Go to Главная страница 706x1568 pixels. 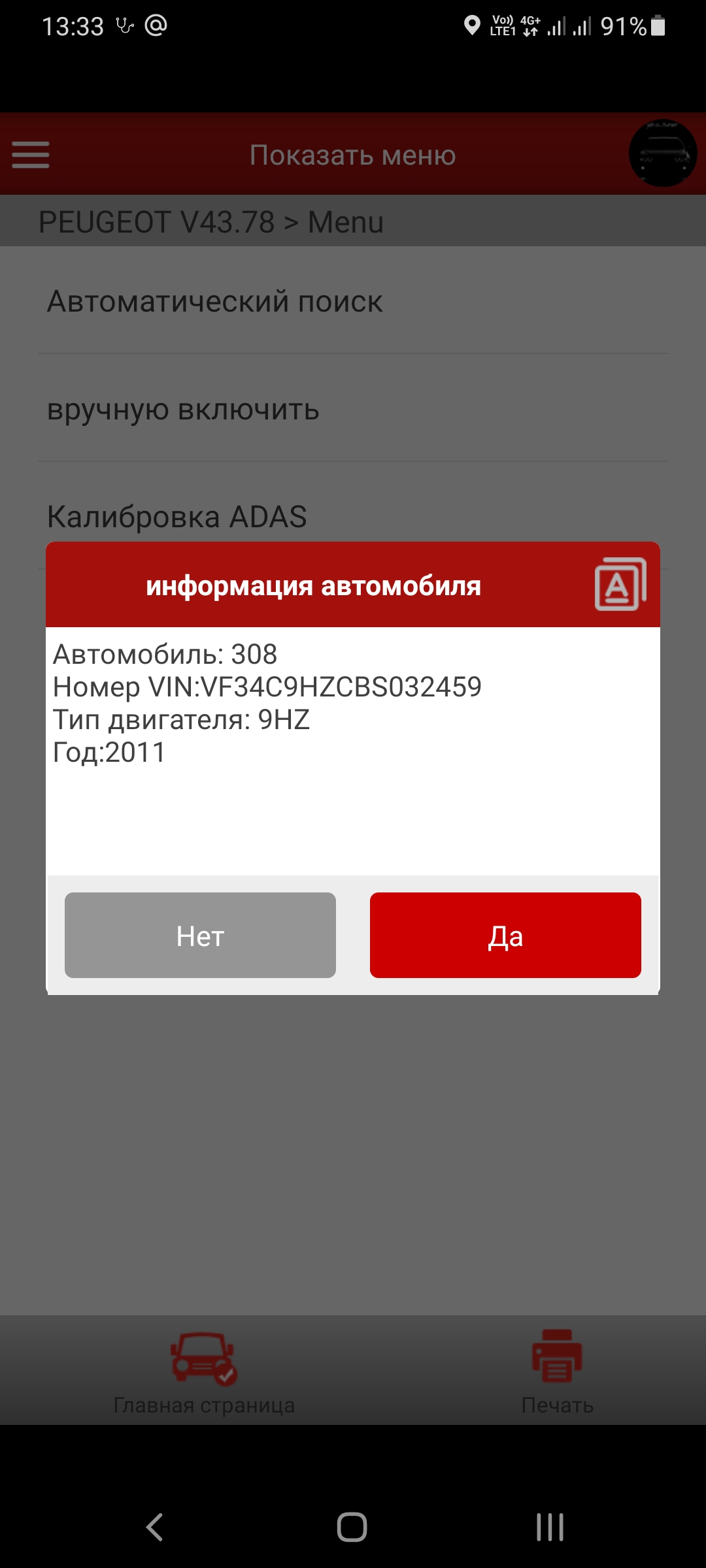tap(204, 1371)
